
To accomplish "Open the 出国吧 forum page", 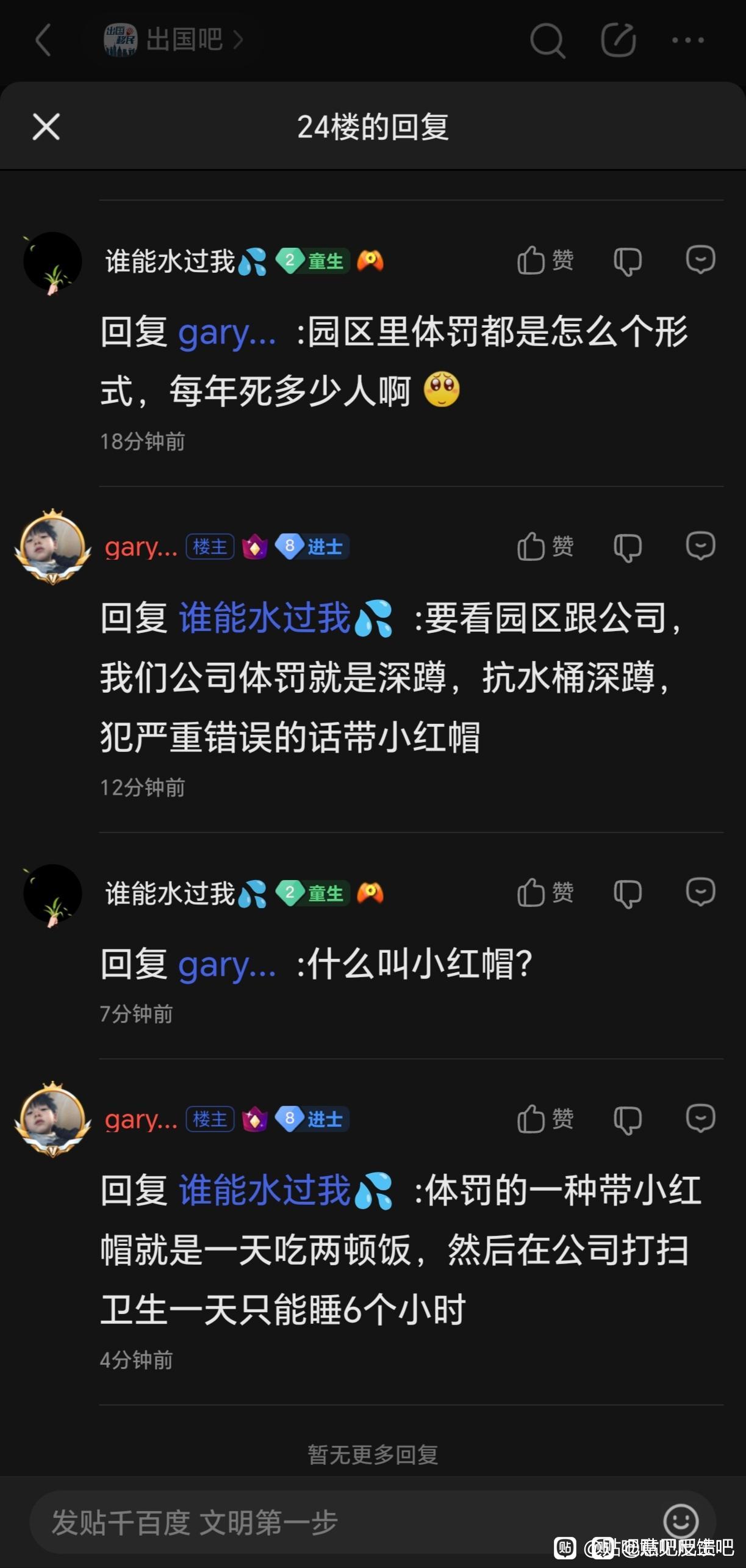I will click(174, 40).
